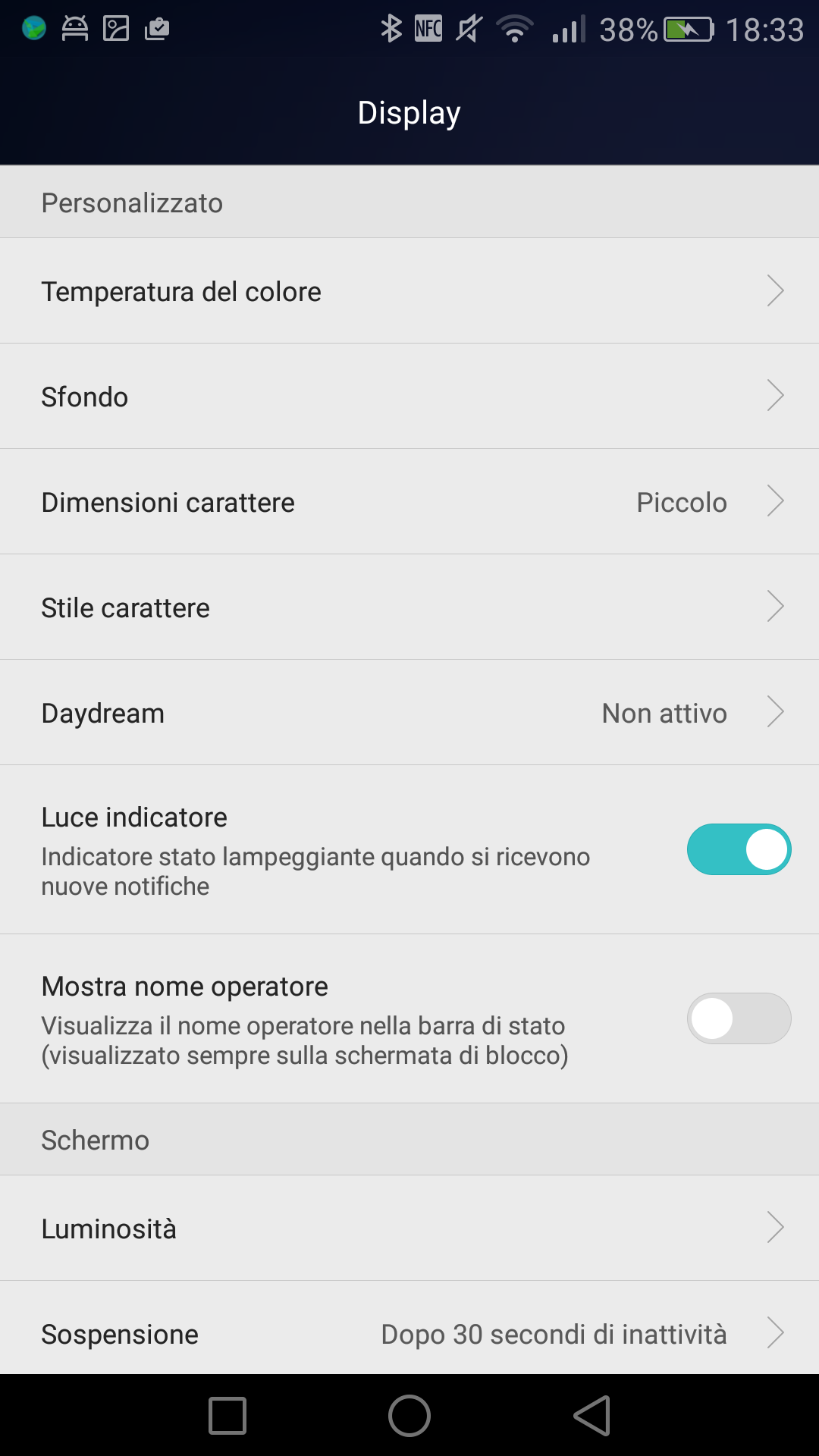Tap the system back button
The height and width of the screenshot is (1456, 819).
(x=592, y=1415)
